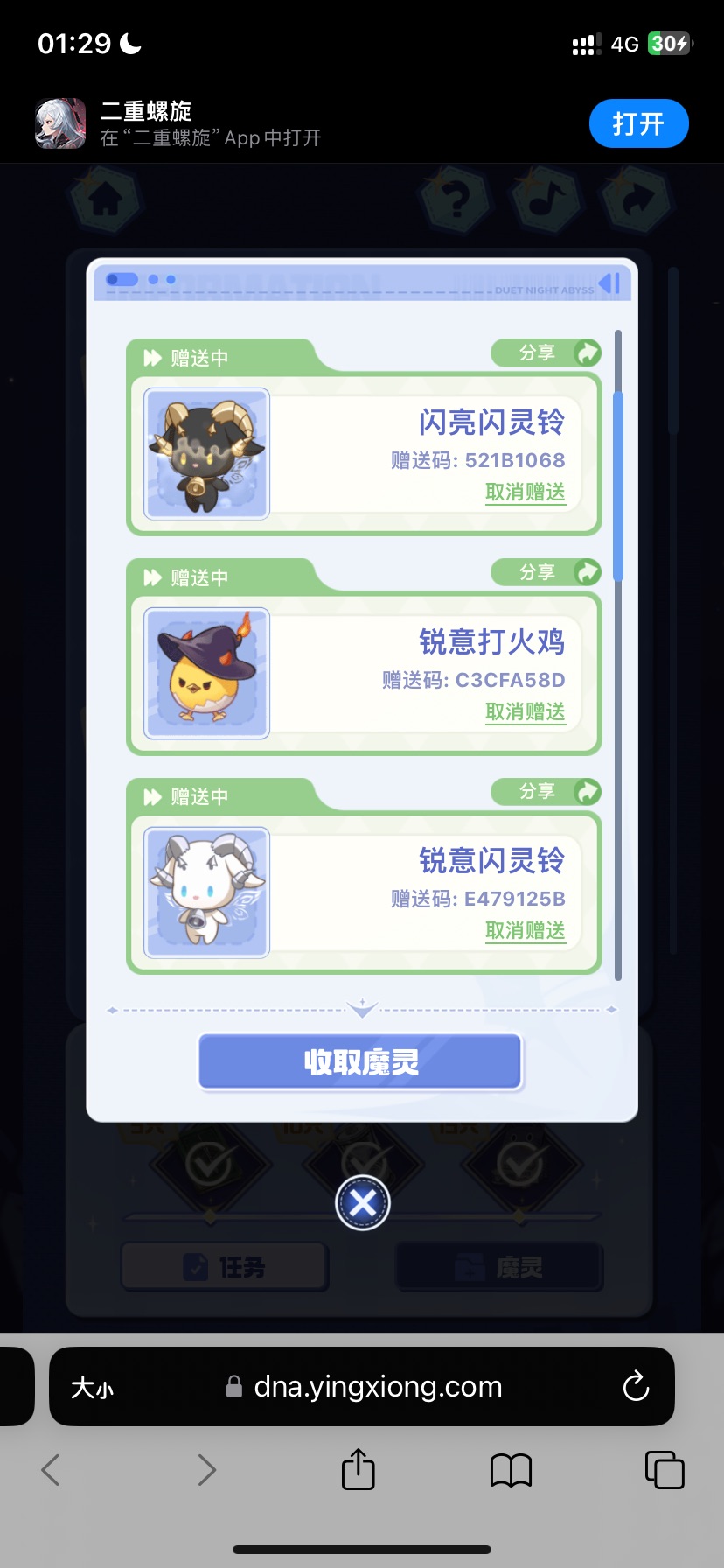Screen dimensions: 724x1568
Task: Share the 锐意闪灵铃 gift
Action: pos(546,791)
